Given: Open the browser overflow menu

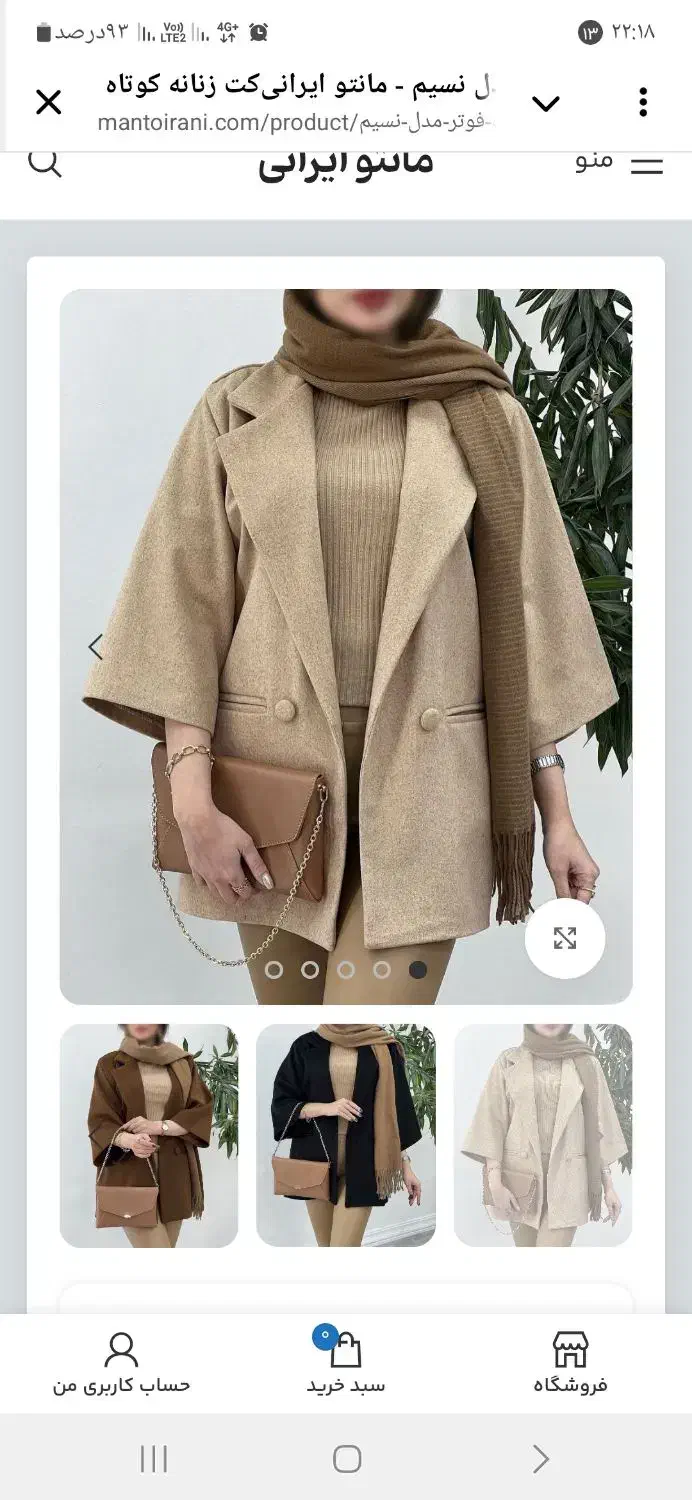Looking at the screenshot, I should (643, 102).
